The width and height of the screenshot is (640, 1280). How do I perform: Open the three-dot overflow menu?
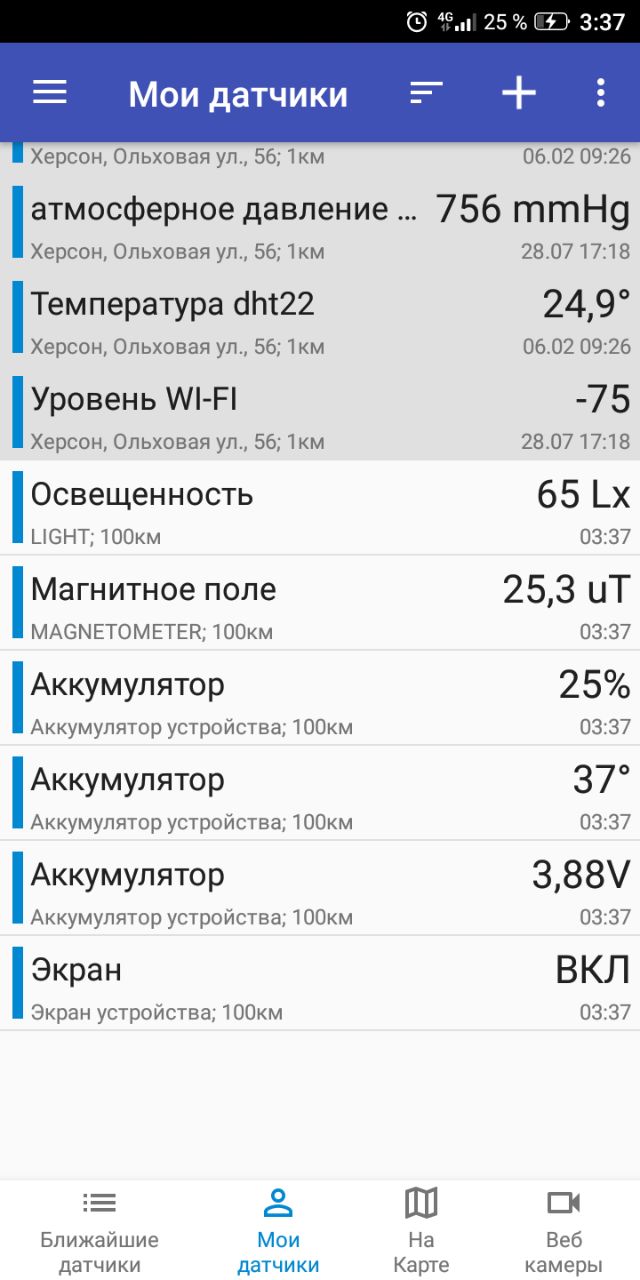[600, 93]
